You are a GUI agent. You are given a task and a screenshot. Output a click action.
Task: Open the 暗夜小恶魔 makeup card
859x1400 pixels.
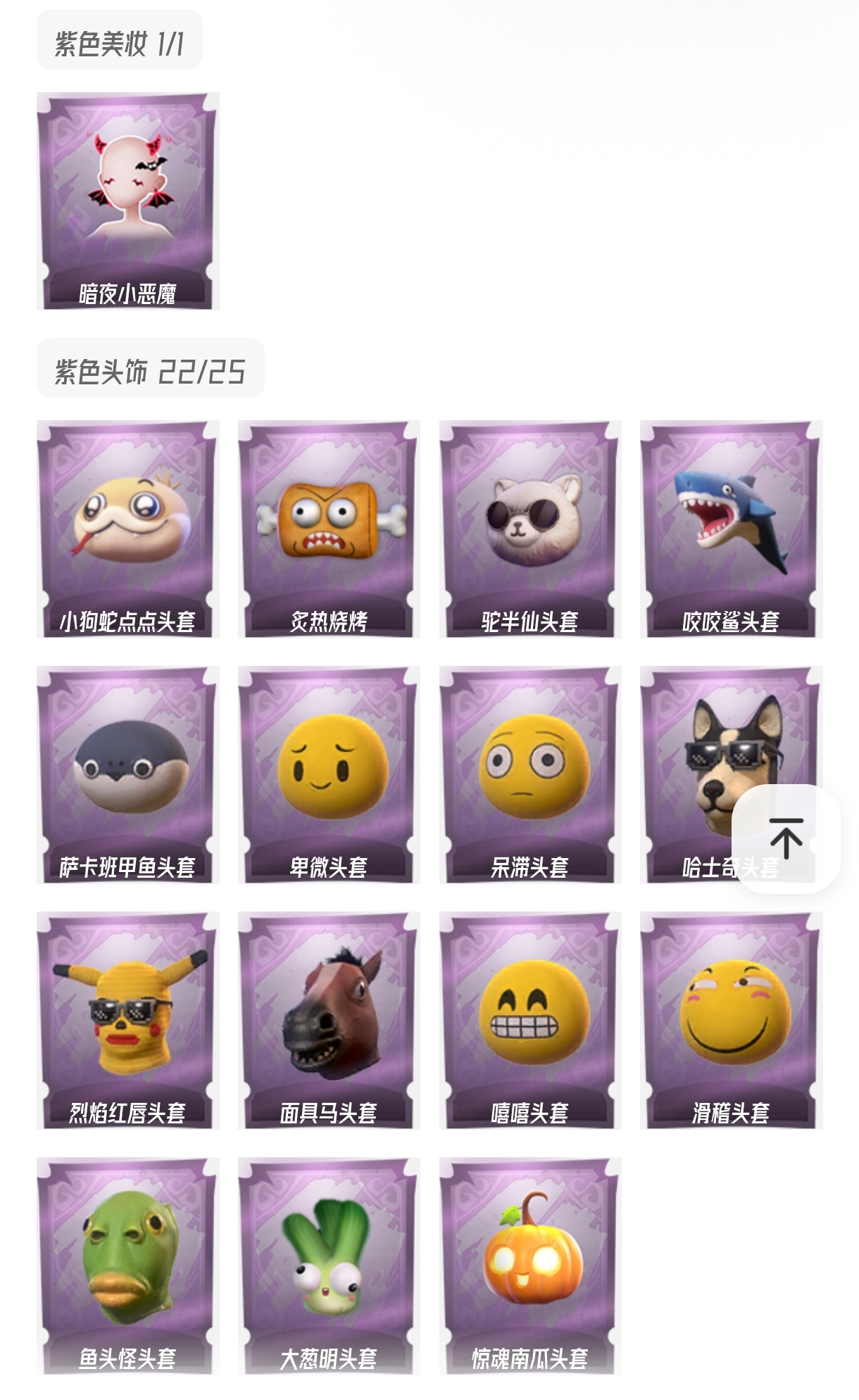click(x=127, y=201)
